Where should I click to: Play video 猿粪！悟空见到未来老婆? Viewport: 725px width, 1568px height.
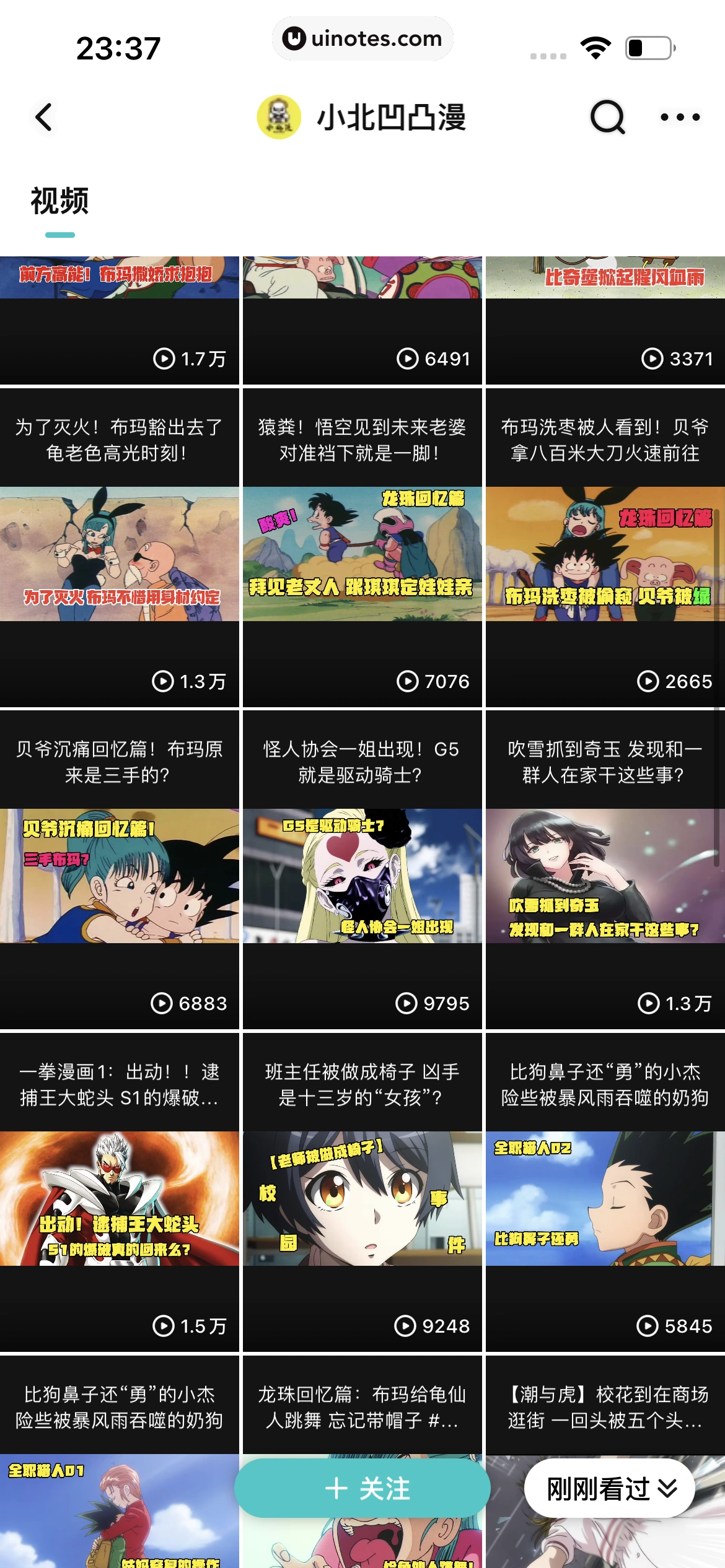click(x=362, y=554)
